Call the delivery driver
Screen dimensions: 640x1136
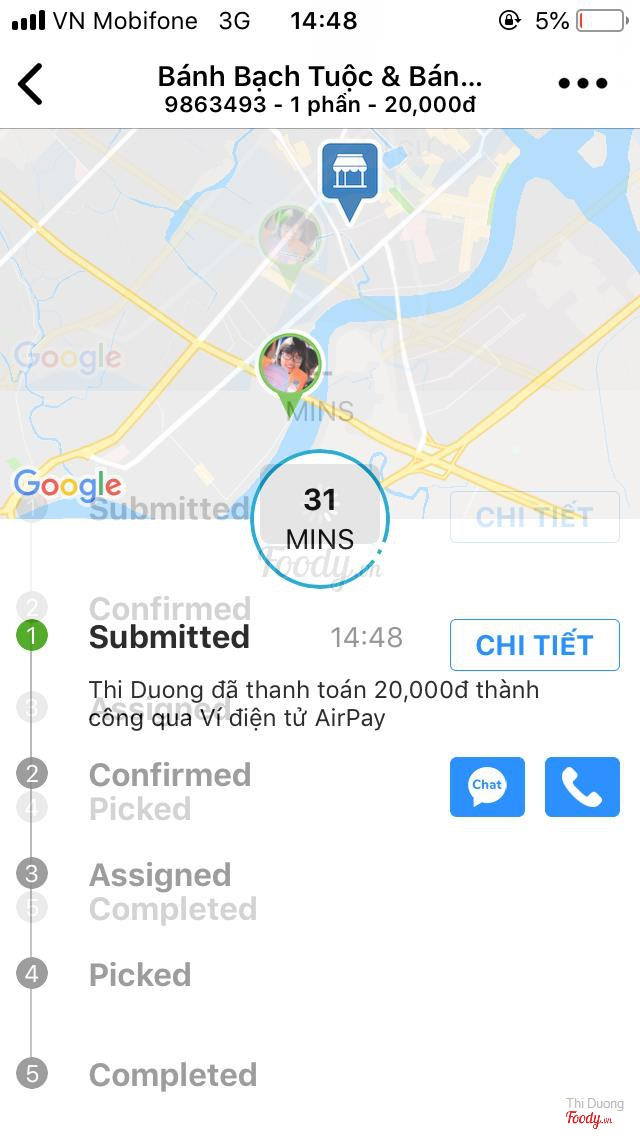click(x=582, y=787)
